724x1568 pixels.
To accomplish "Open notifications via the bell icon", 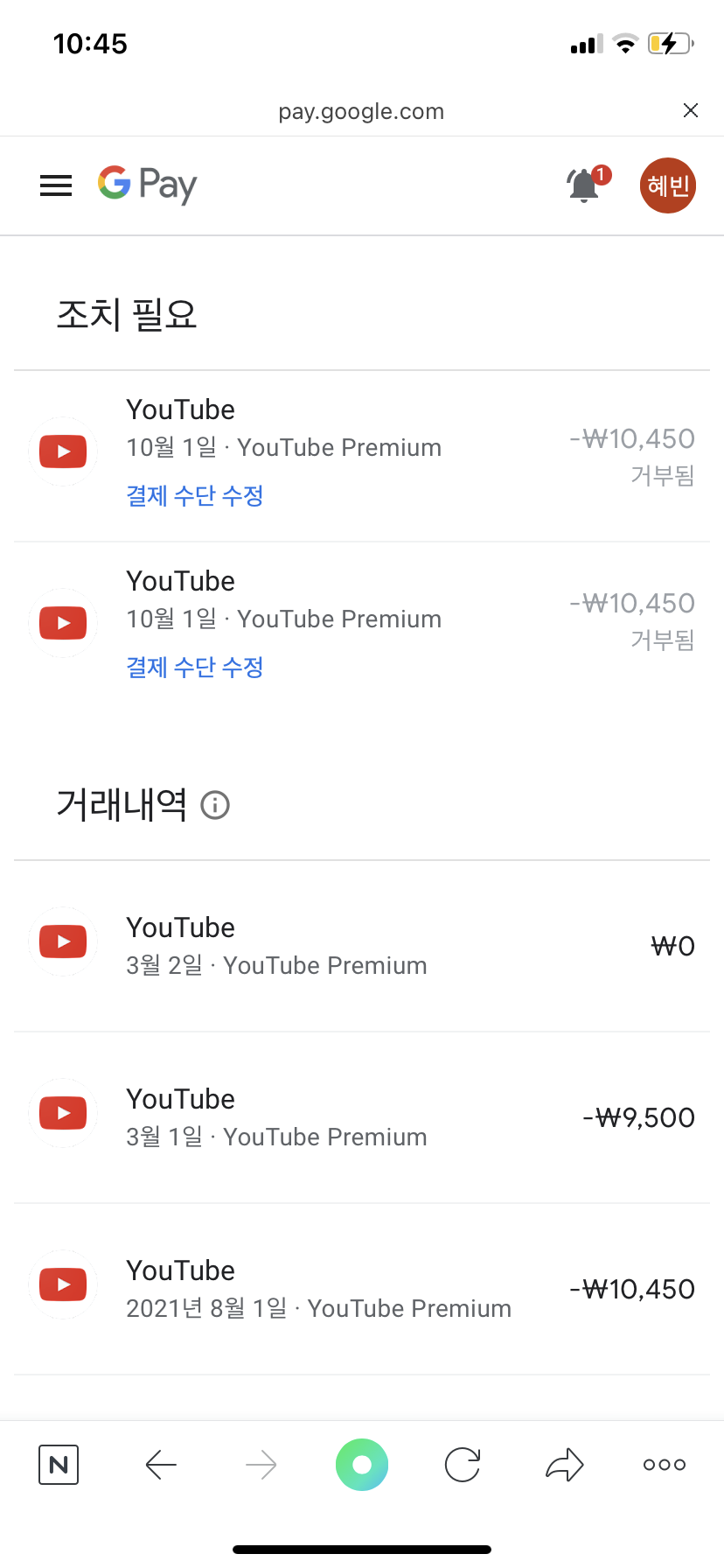I will click(582, 186).
